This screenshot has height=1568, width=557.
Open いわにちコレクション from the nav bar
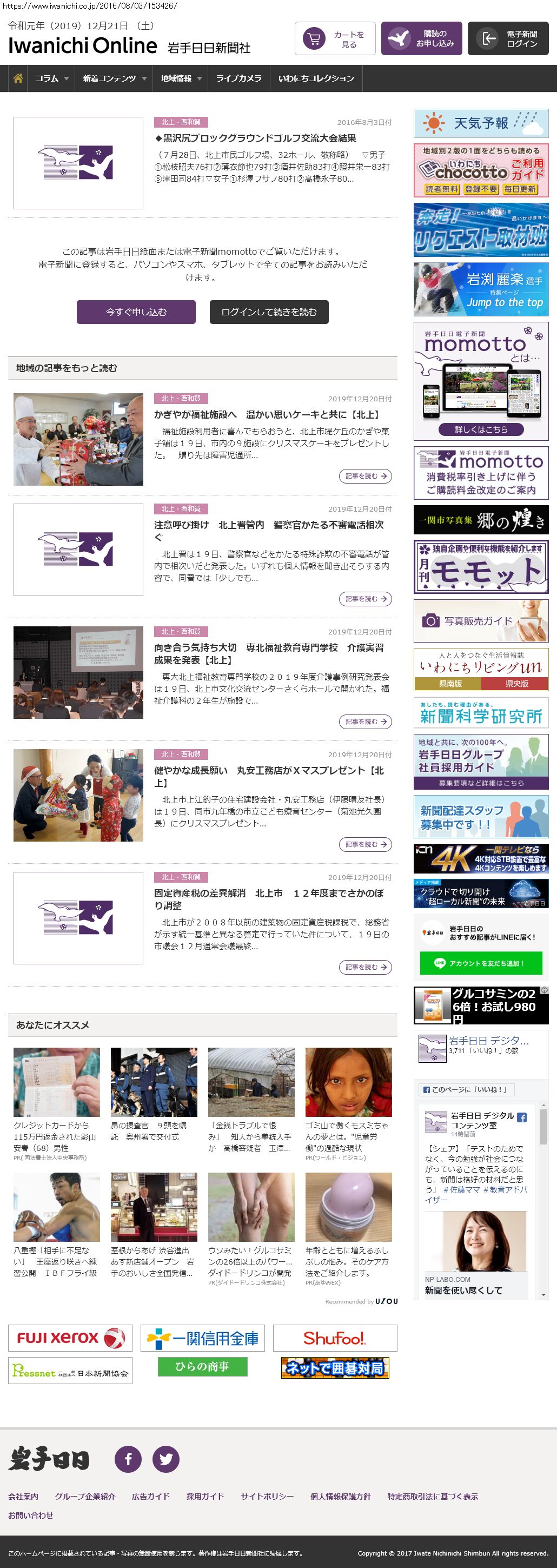[316, 78]
